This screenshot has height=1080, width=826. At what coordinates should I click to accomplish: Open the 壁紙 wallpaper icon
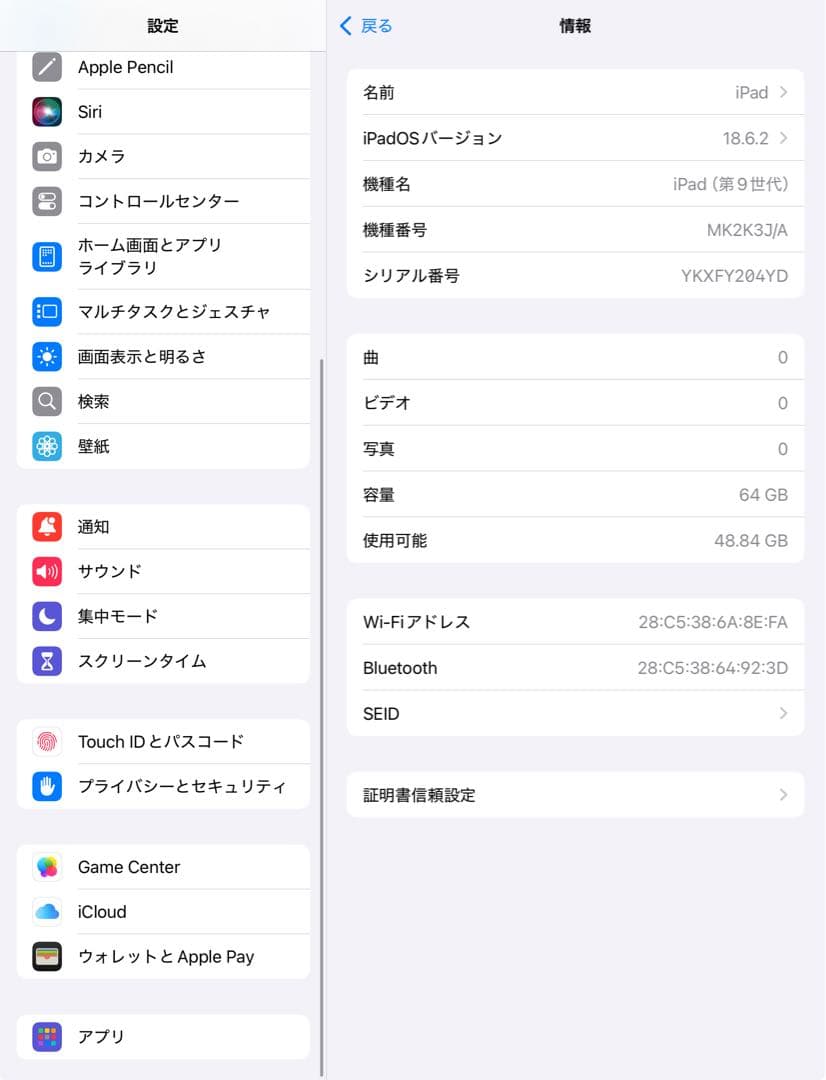tap(46, 446)
